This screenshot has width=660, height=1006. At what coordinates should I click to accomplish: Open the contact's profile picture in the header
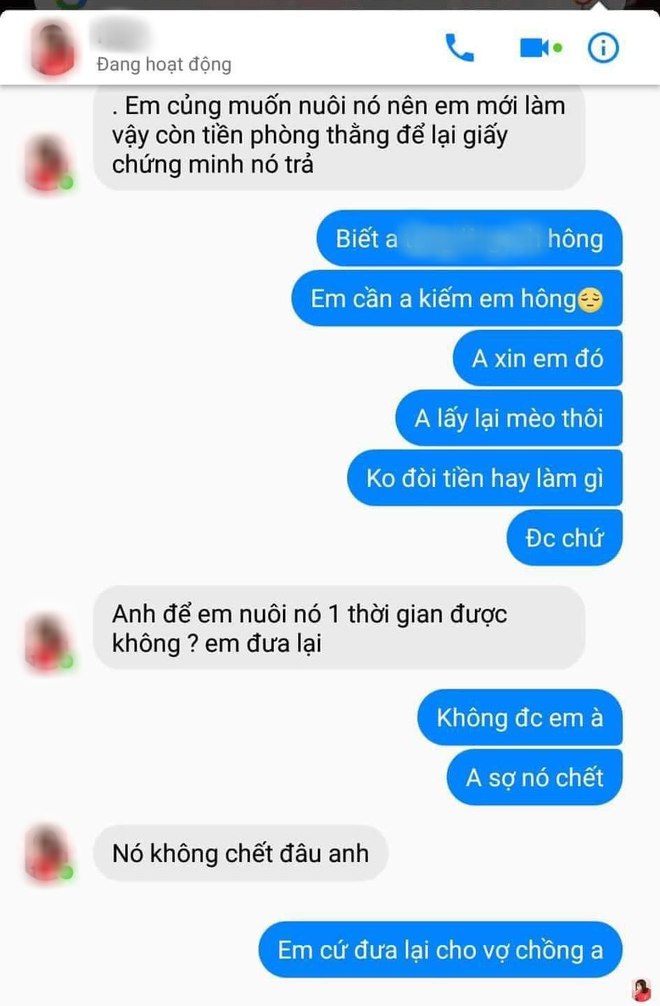[x=52, y=47]
